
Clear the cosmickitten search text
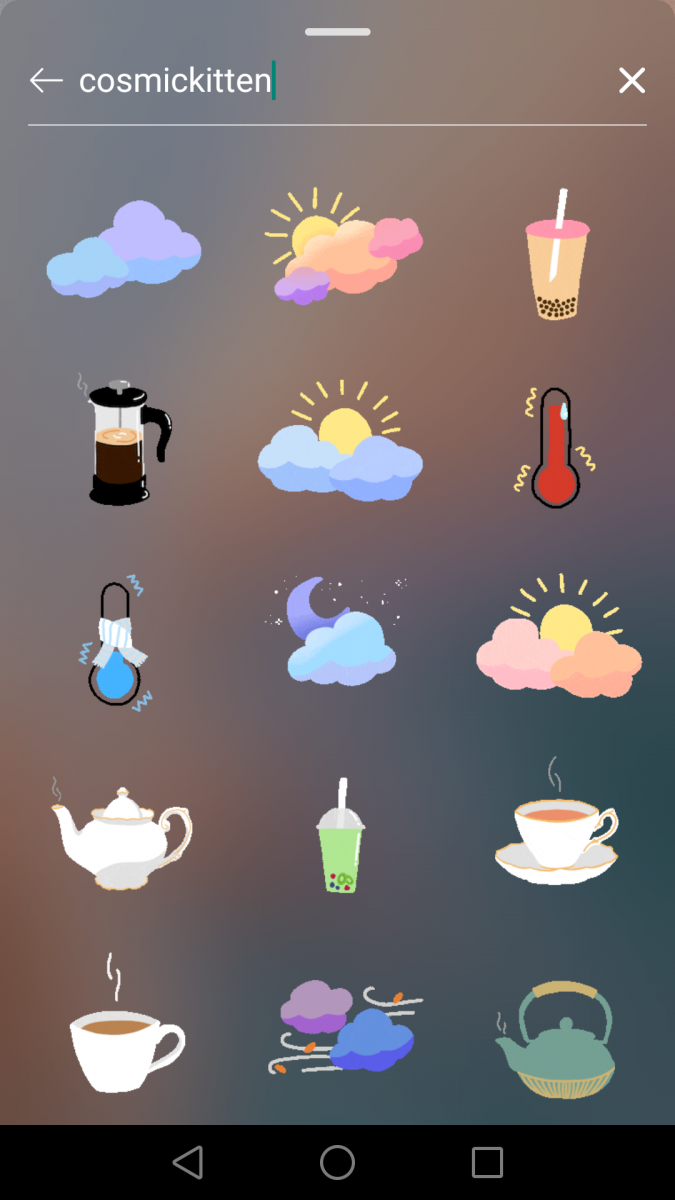(631, 81)
